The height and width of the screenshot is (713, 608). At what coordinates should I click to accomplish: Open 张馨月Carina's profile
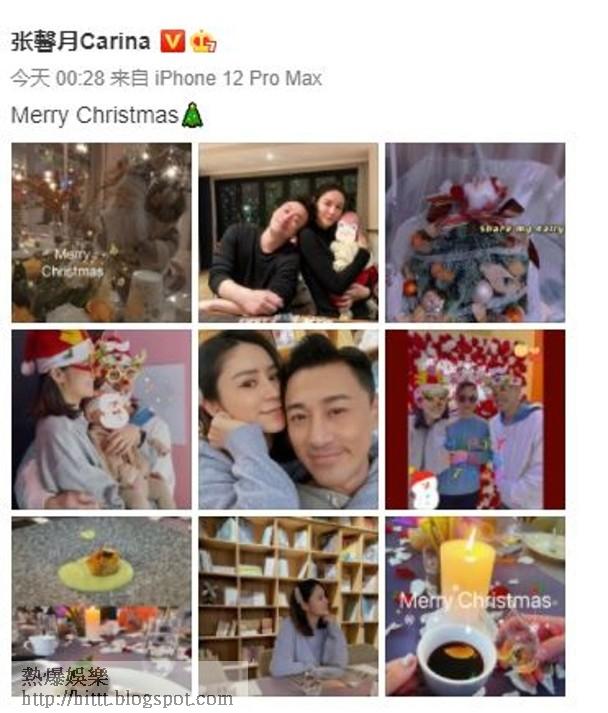(80, 41)
